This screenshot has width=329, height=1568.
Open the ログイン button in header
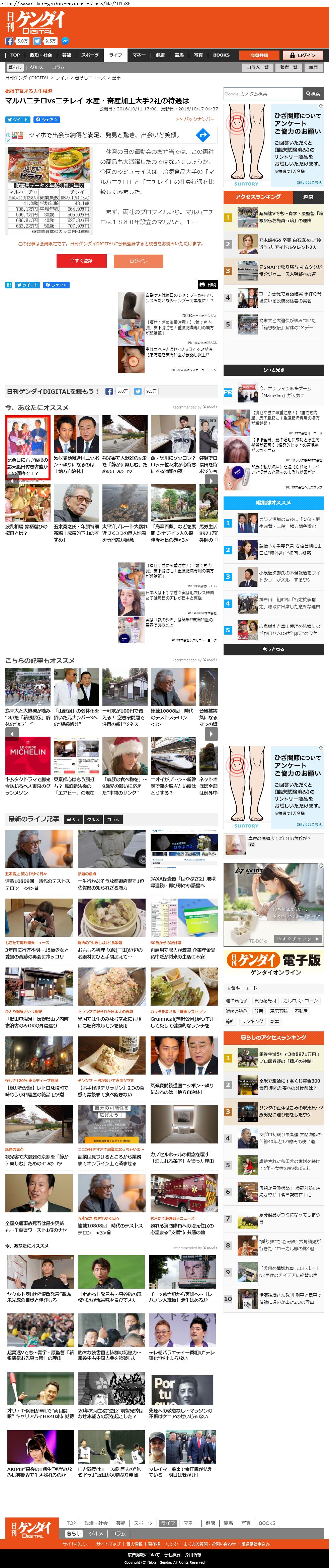(303, 55)
